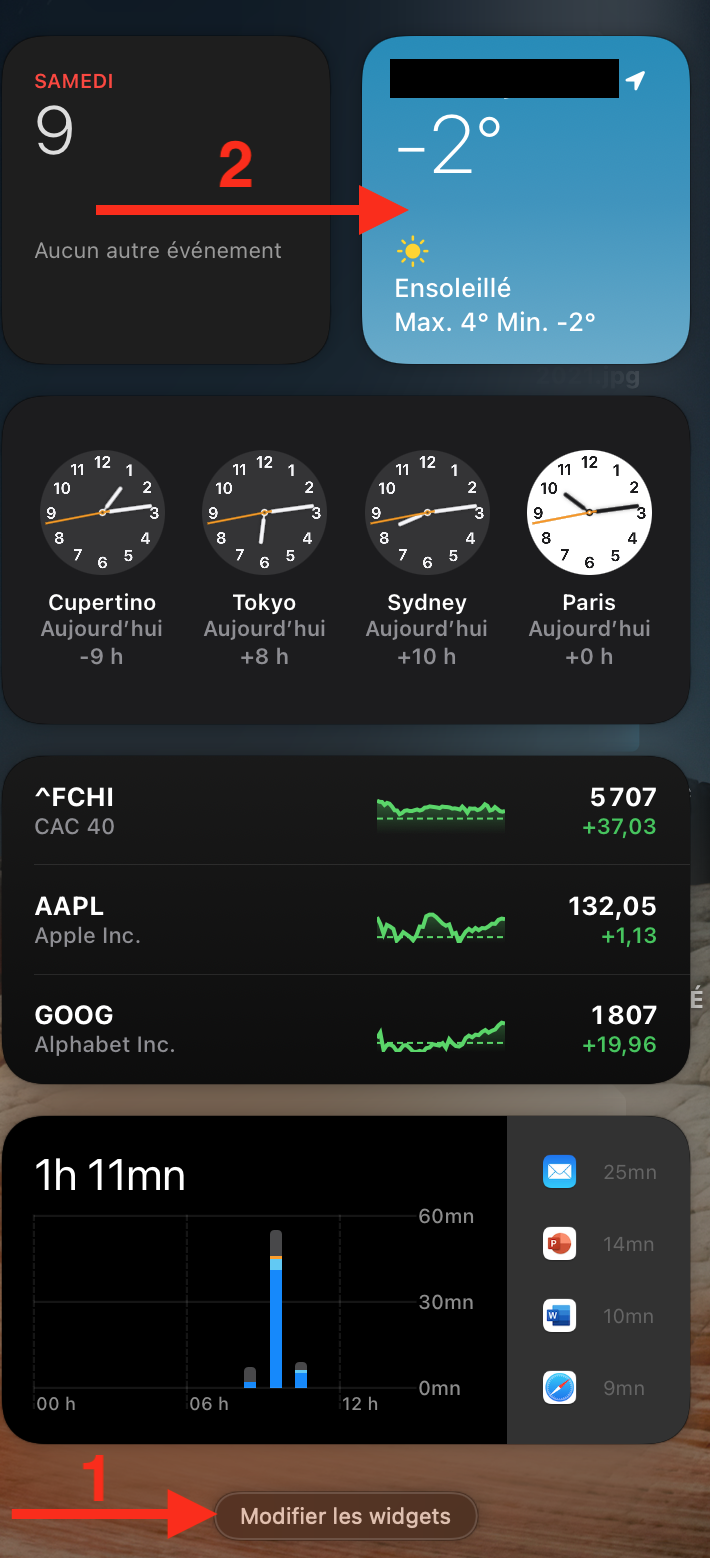This screenshot has width=710, height=1558.
Task: Open the world clock widget
Action: pyautogui.click(x=346, y=558)
